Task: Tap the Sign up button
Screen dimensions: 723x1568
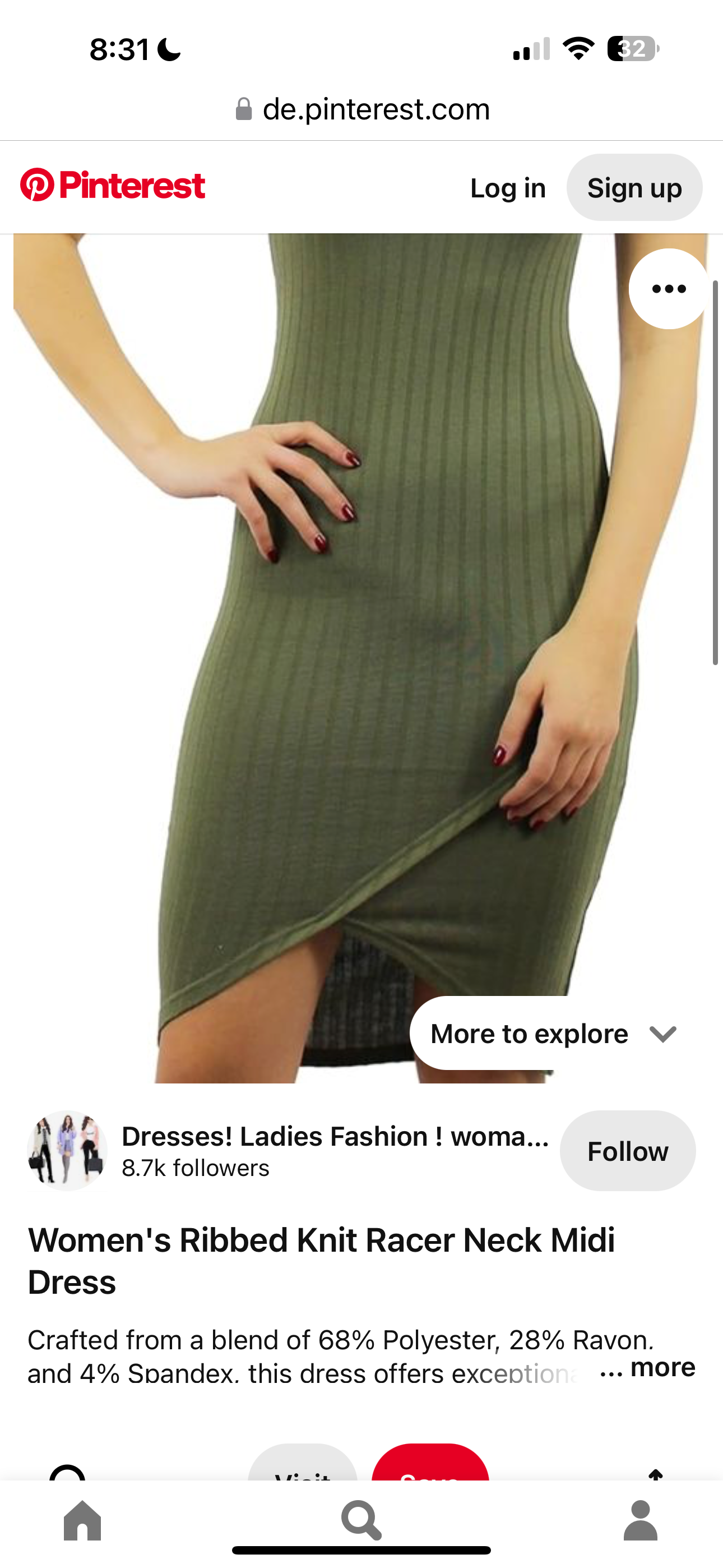Action: pyautogui.click(x=634, y=187)
